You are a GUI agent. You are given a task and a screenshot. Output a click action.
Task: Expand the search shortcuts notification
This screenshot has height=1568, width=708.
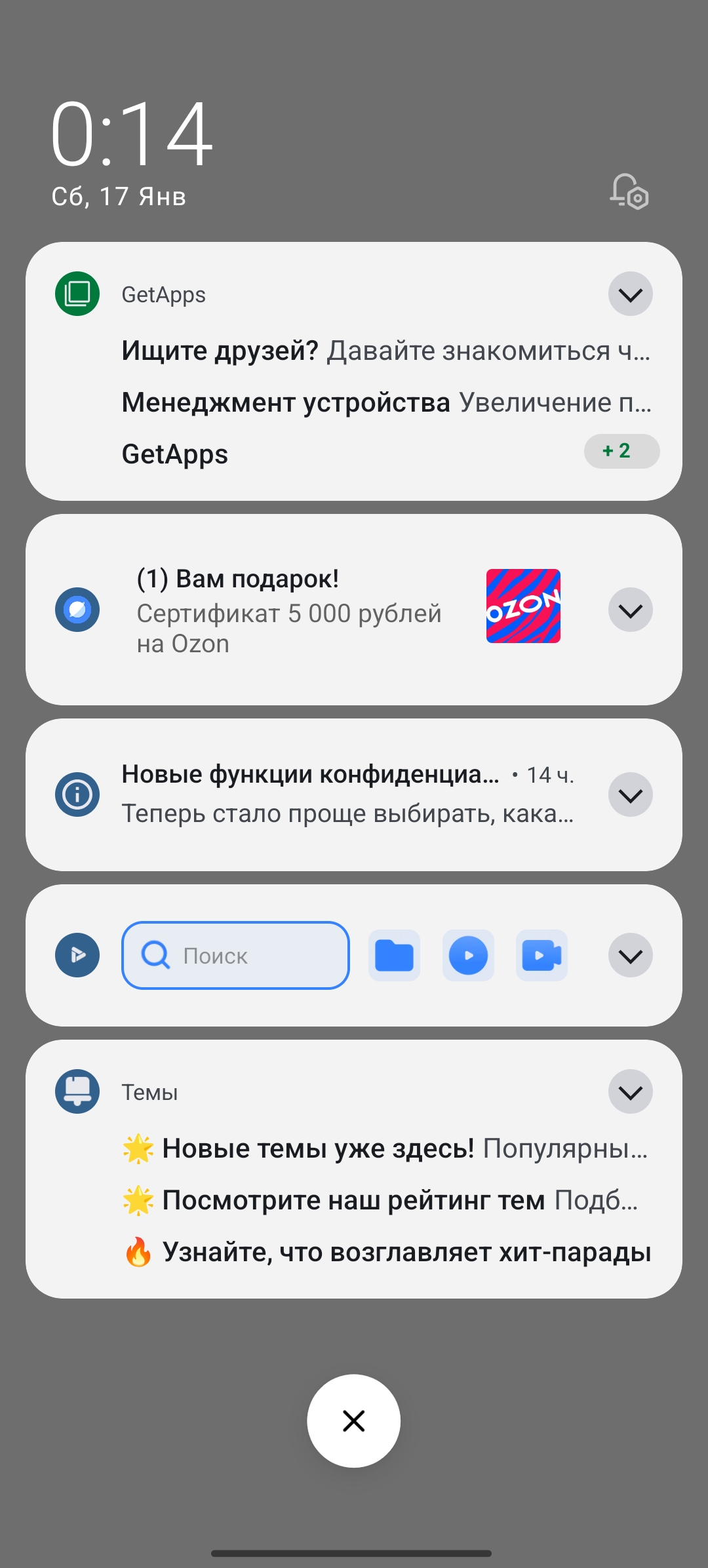pos(630,956)
